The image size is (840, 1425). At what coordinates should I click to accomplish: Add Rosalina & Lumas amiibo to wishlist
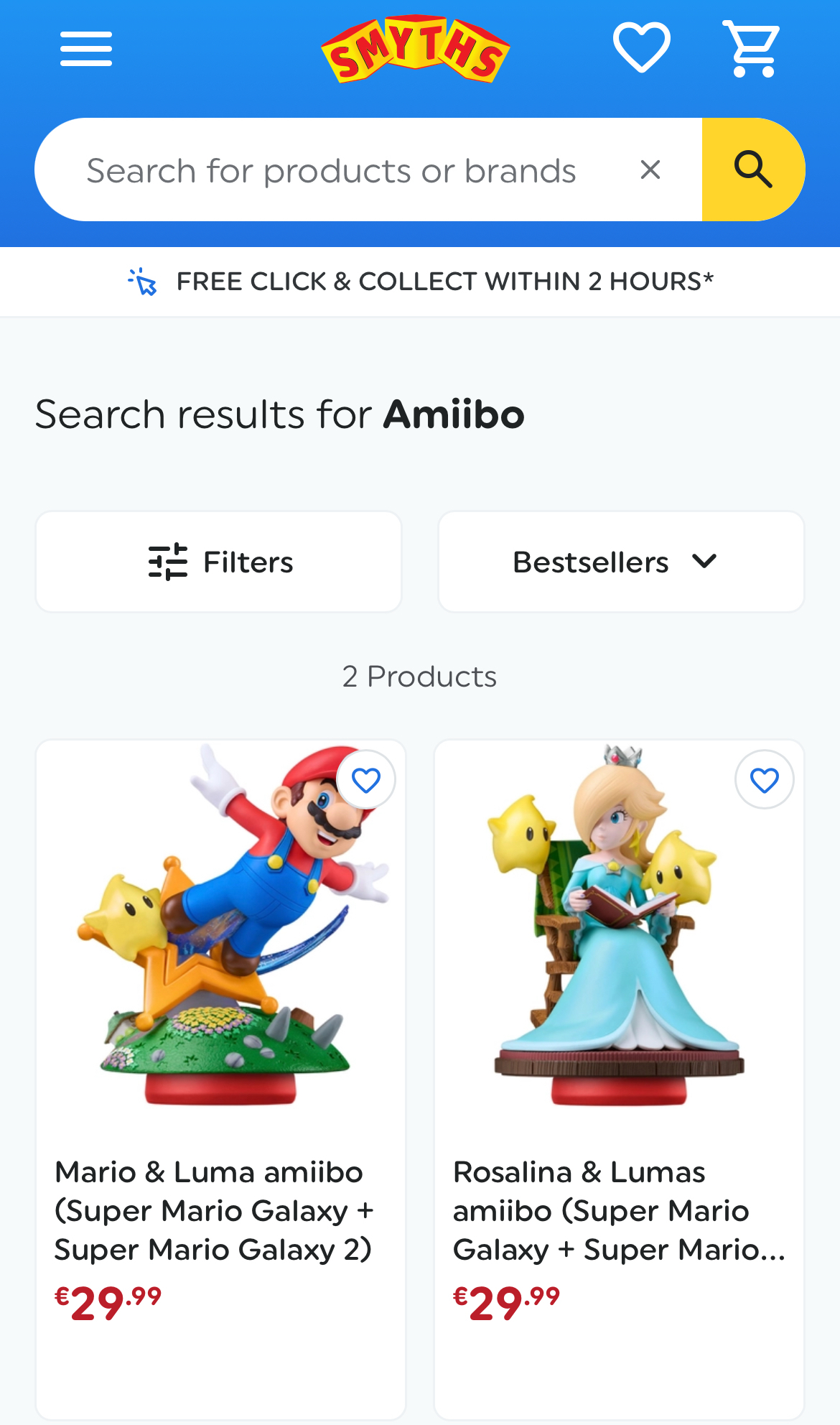tap(765, 780)
